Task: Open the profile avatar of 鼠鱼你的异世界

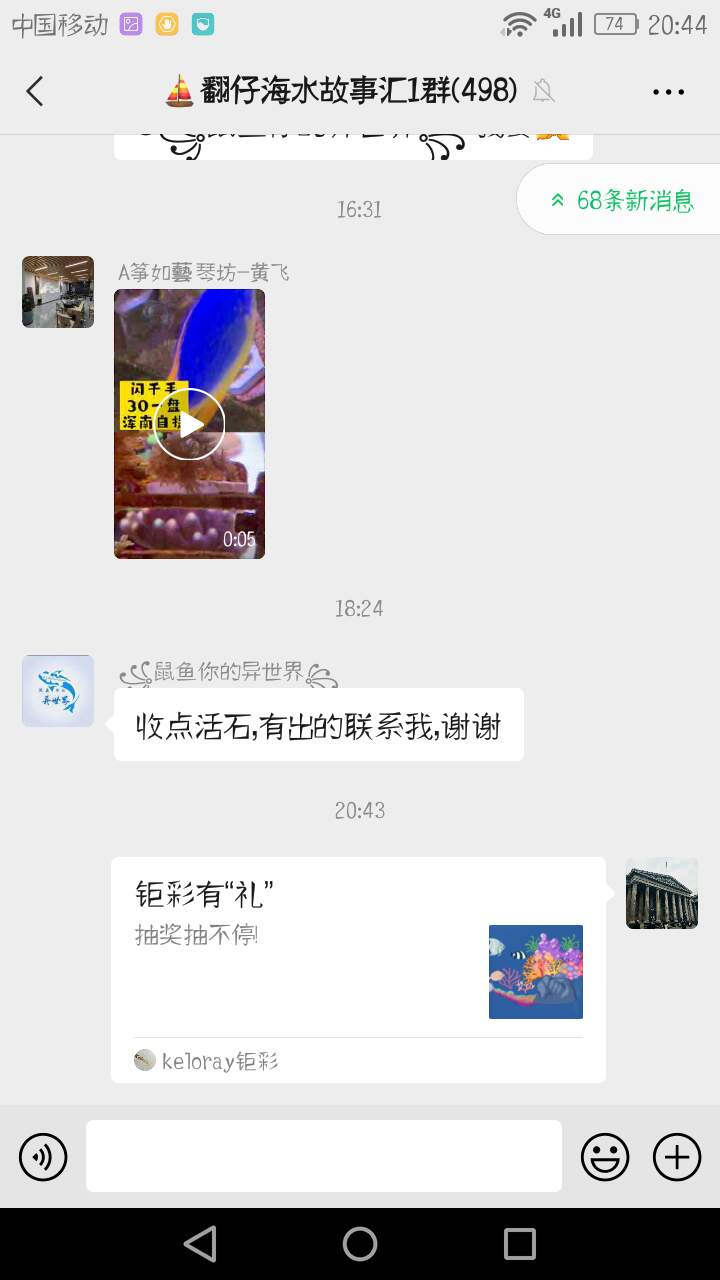Action: click(58, 691)
